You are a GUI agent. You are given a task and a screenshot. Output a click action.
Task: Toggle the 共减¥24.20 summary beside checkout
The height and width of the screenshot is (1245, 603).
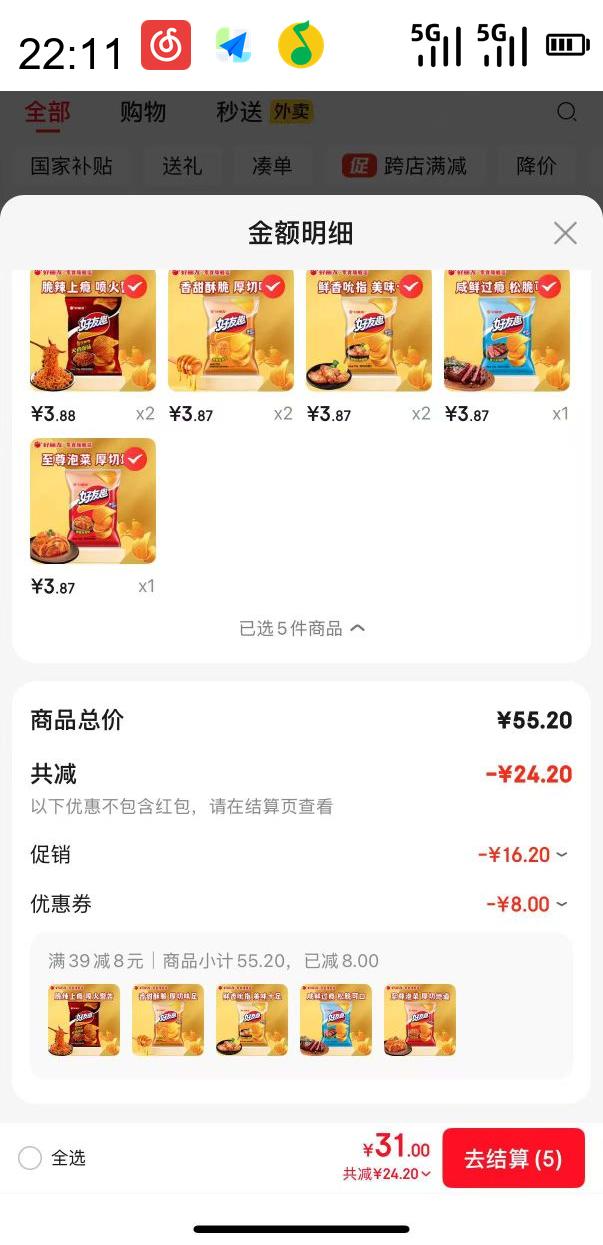pyautogui.click(x=387, y=1174)
